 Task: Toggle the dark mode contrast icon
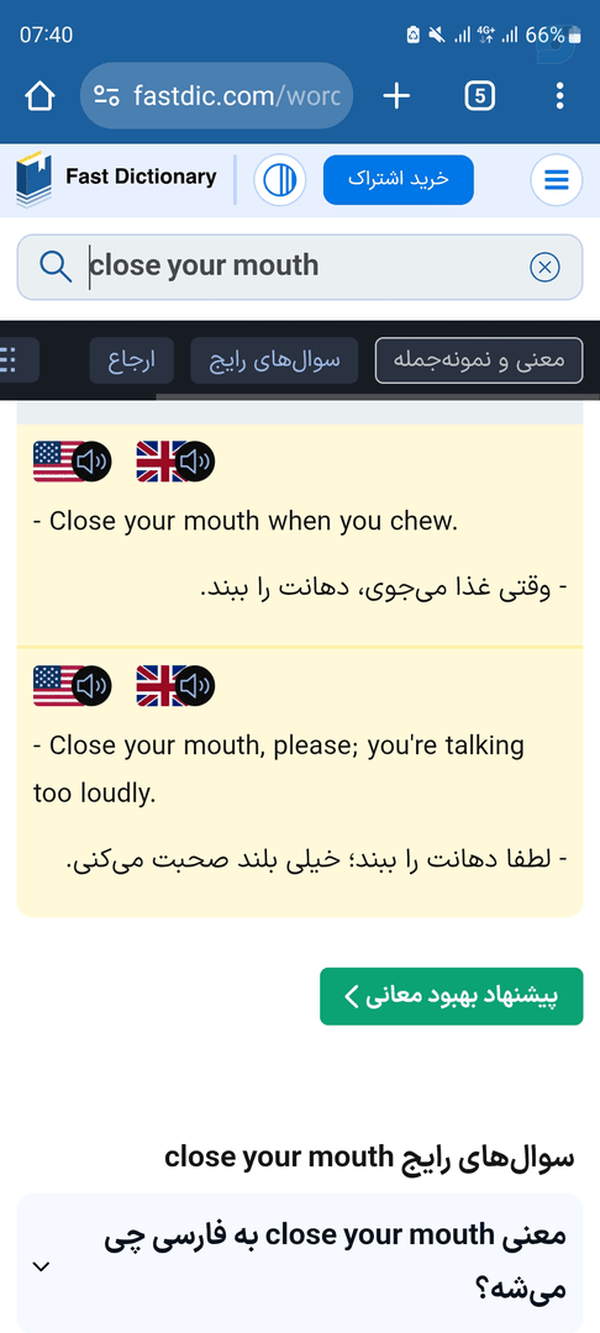pyautogui.click(x=281, y=181)
